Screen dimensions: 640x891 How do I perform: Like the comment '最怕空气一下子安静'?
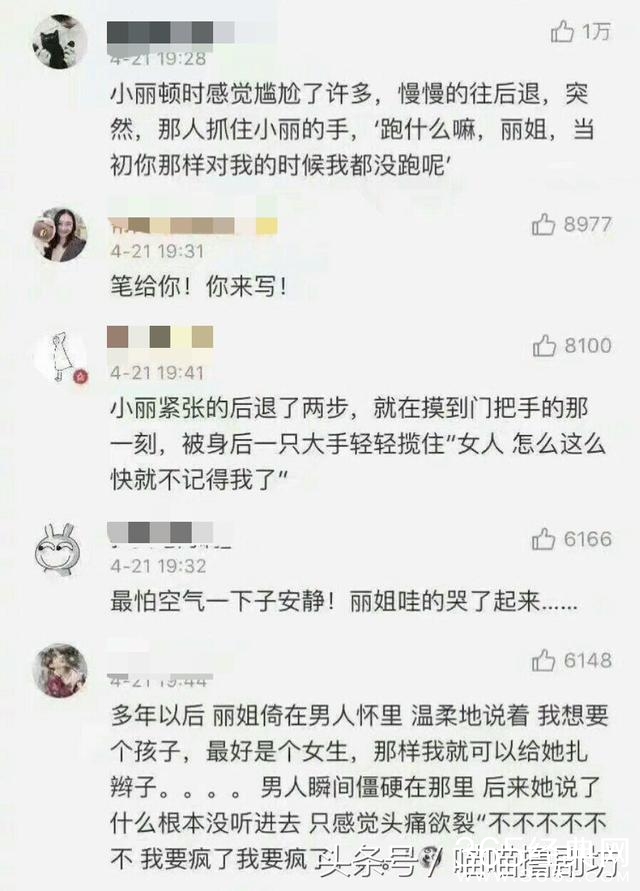(544, 539)
